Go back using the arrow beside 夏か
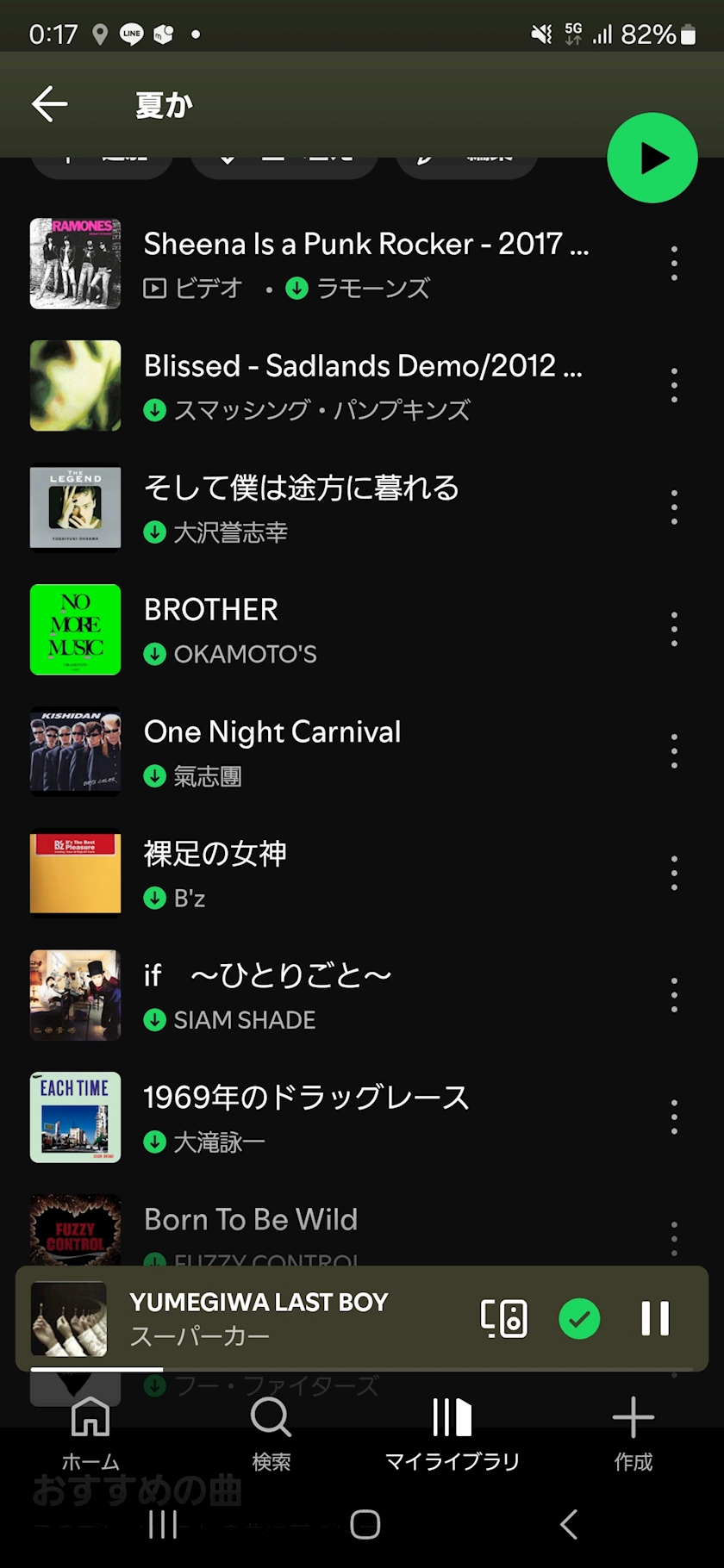The width and height of the screenshot is (724, 1568). 50,104
